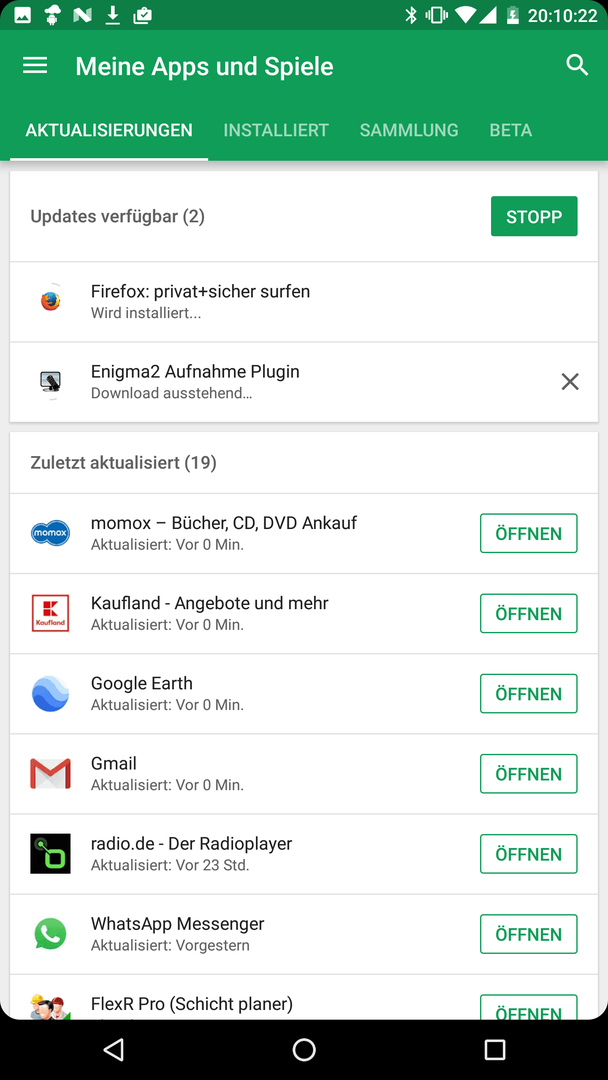608x1080 pixels.
Task: Open Google Earth via Öffnen
Action: 528,694
